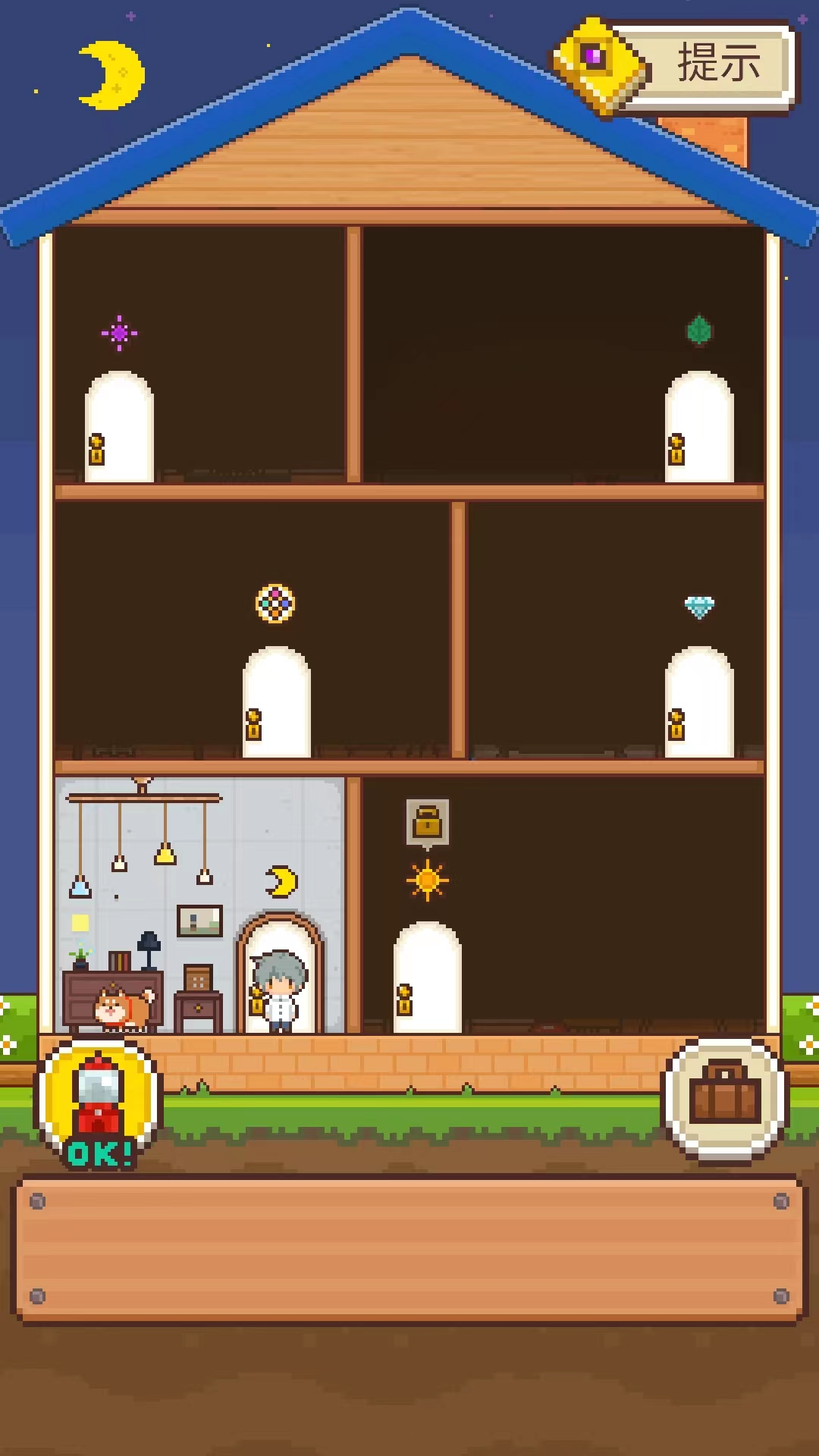Enter the door under the green leaf

click(x=699, y=428)
